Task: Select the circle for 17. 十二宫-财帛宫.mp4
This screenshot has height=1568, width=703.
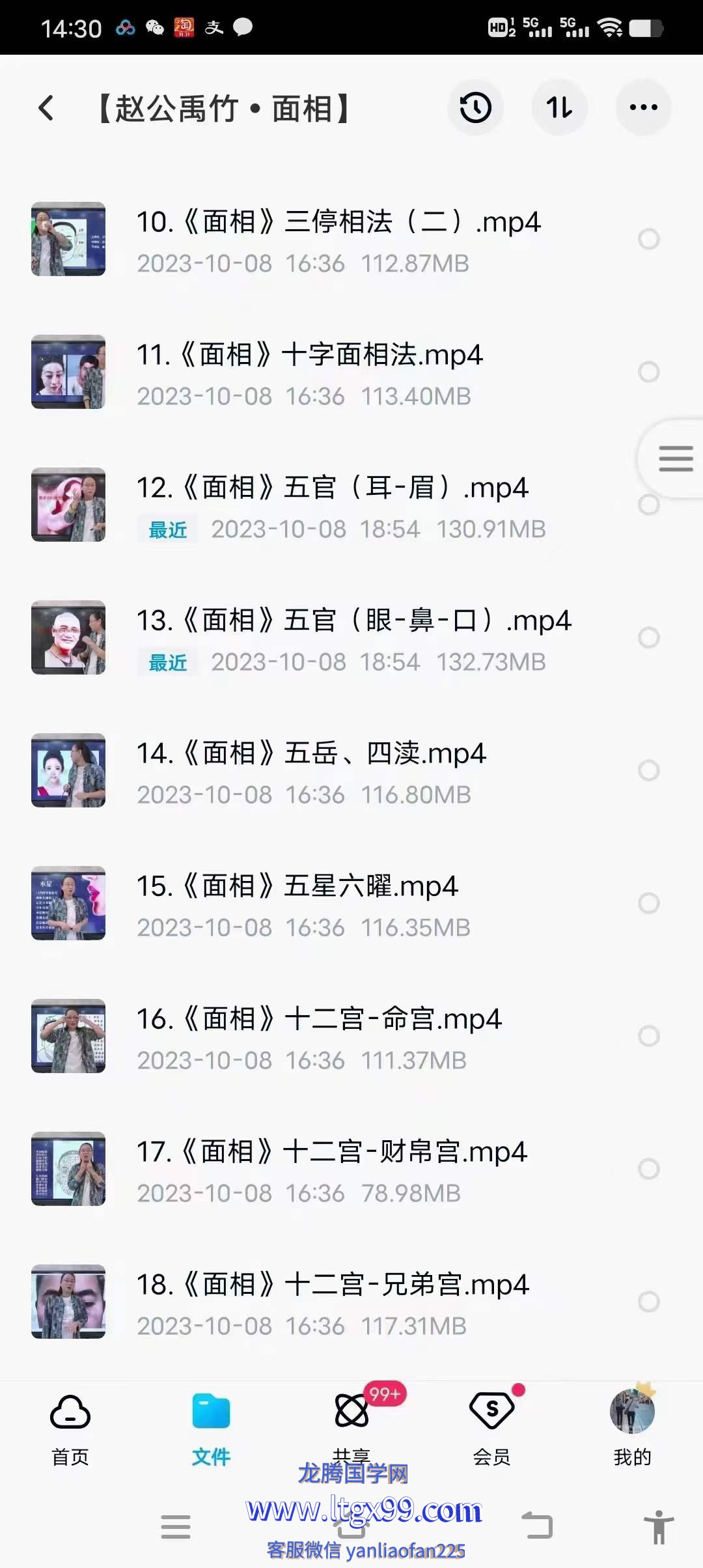Action: [648, 1169]
